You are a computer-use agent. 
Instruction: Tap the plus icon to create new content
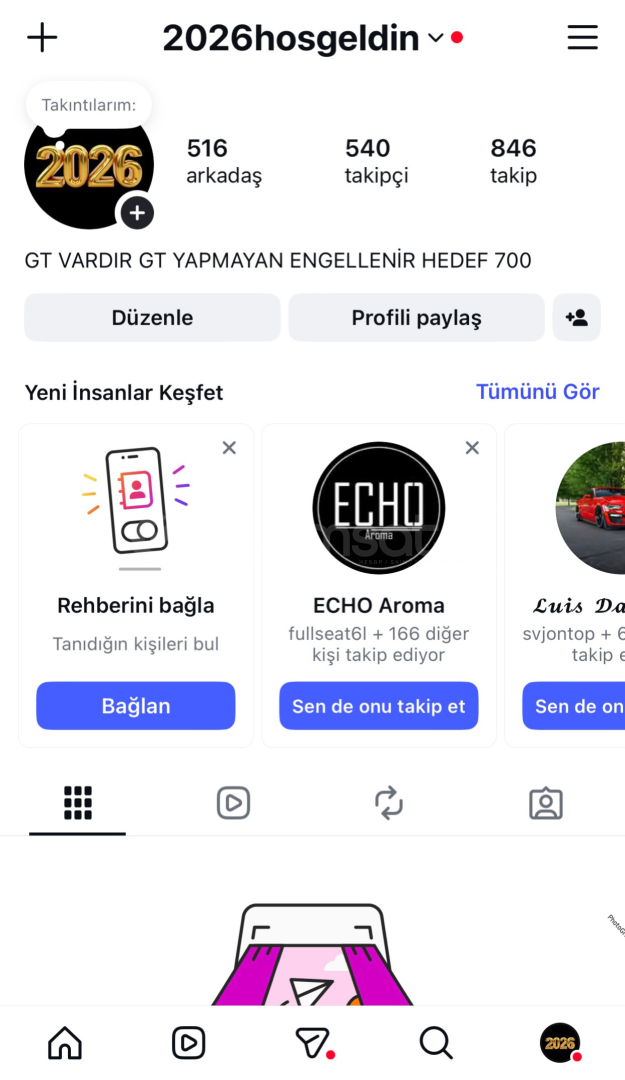click(42, 38)
